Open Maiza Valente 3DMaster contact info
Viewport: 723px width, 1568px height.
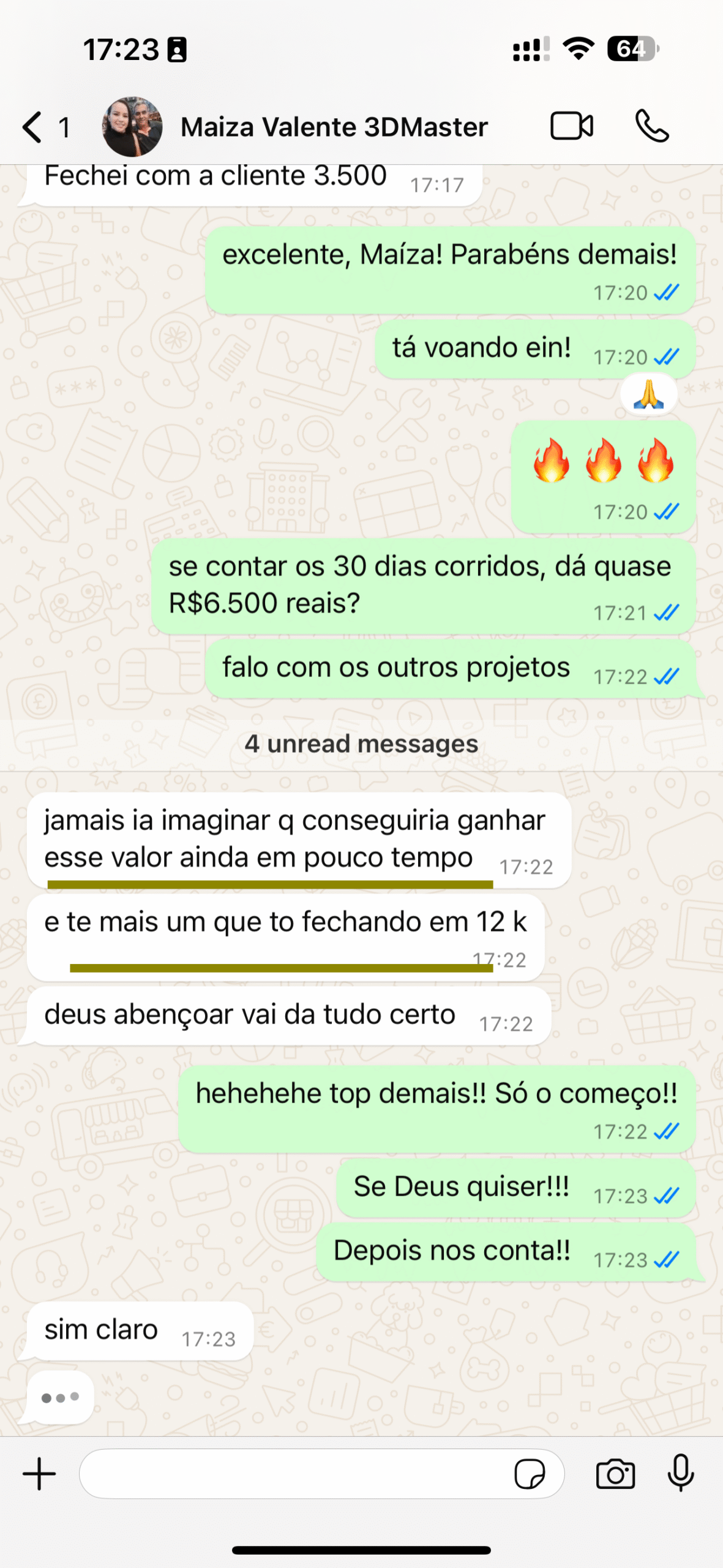(334, 127)
